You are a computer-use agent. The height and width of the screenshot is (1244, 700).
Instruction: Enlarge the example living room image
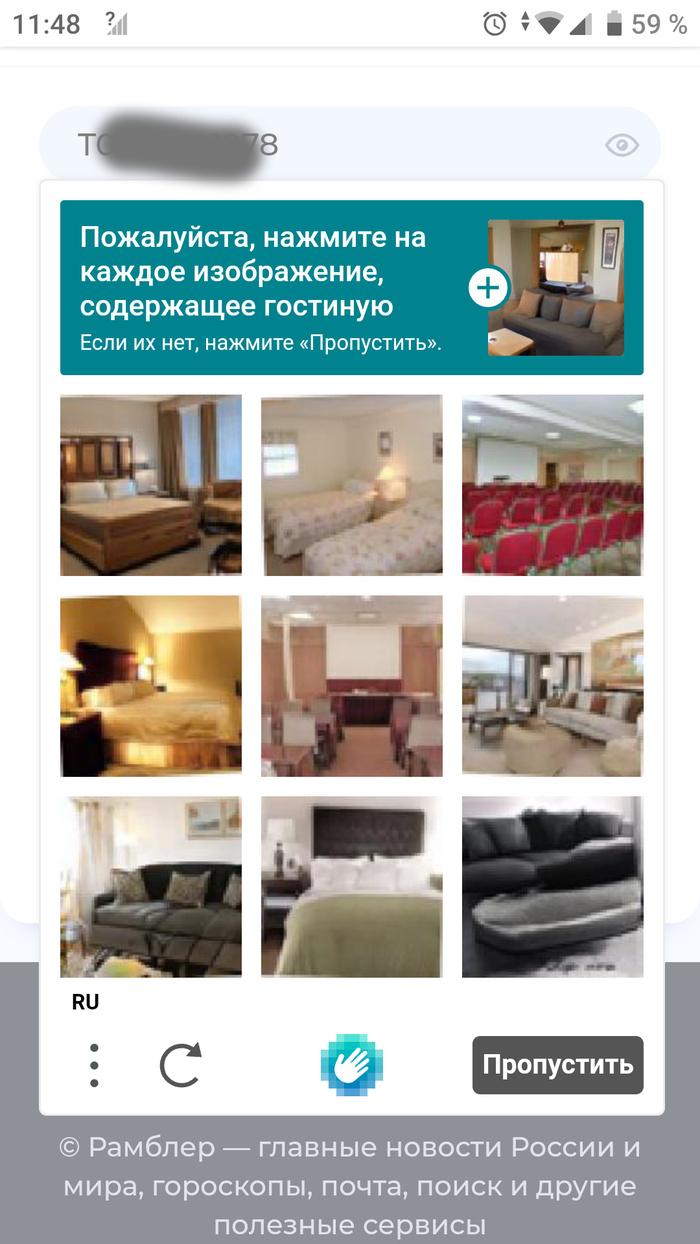[489, 289]
